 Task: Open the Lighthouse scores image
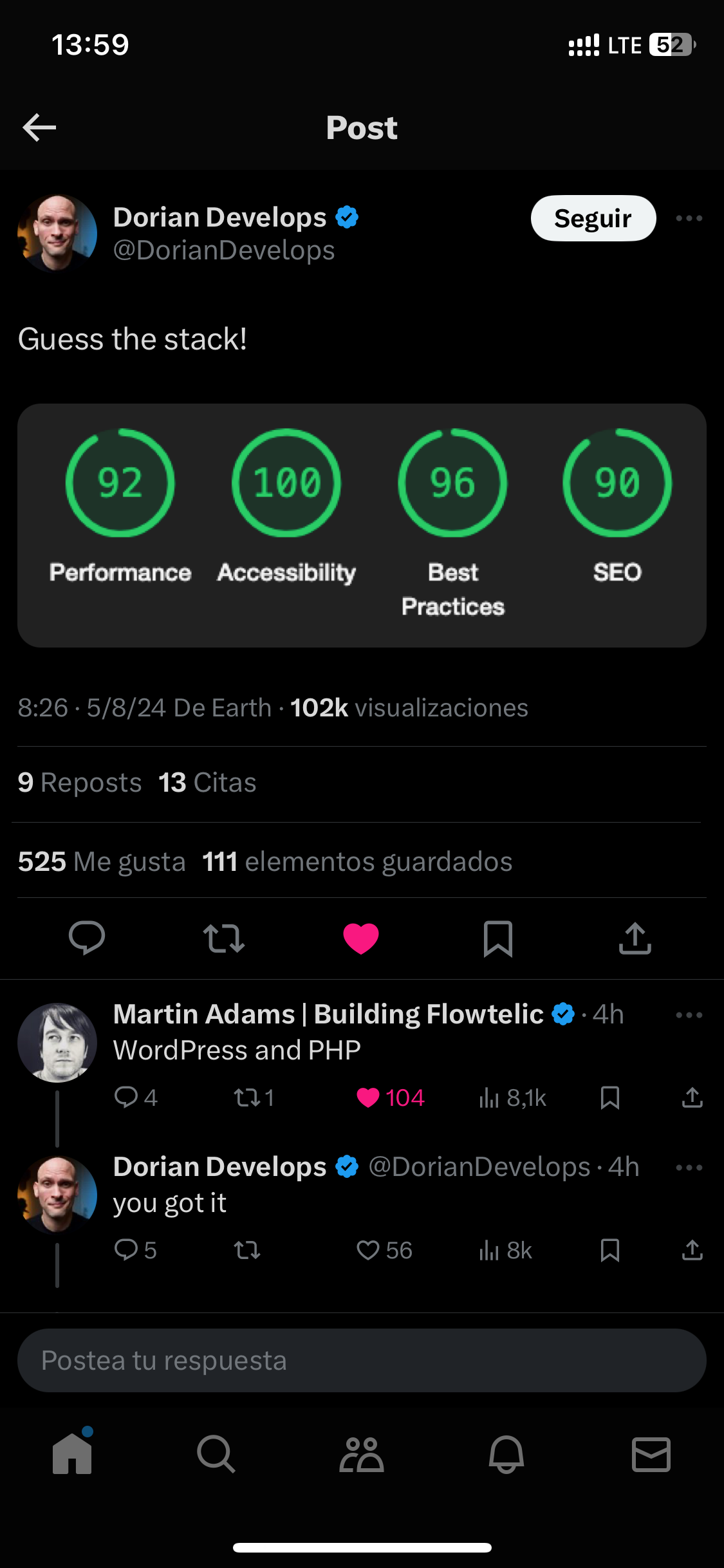pos(362,525)
